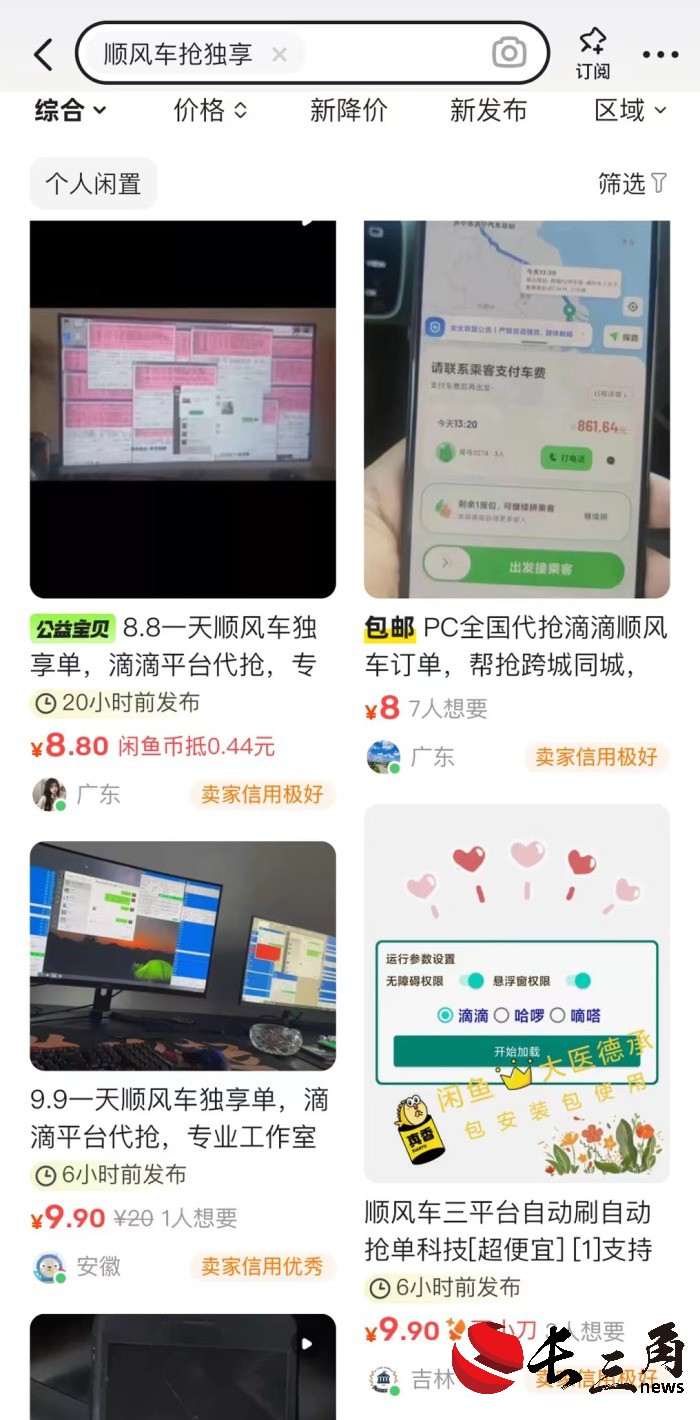700x1420 pixels.
Task: Open the camera image search
Action: point(509,53)
